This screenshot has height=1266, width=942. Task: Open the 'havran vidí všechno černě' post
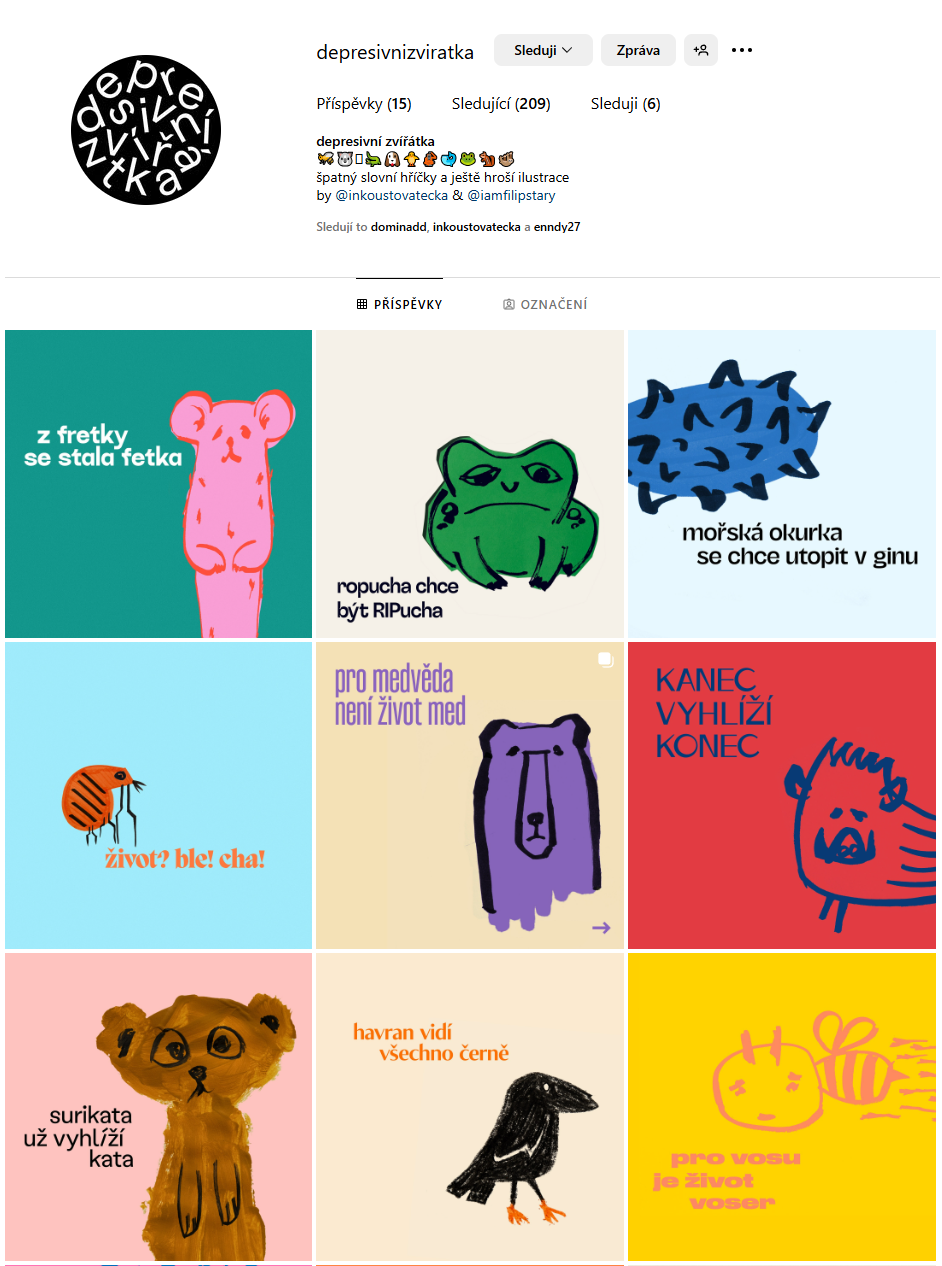(469, 1106)
